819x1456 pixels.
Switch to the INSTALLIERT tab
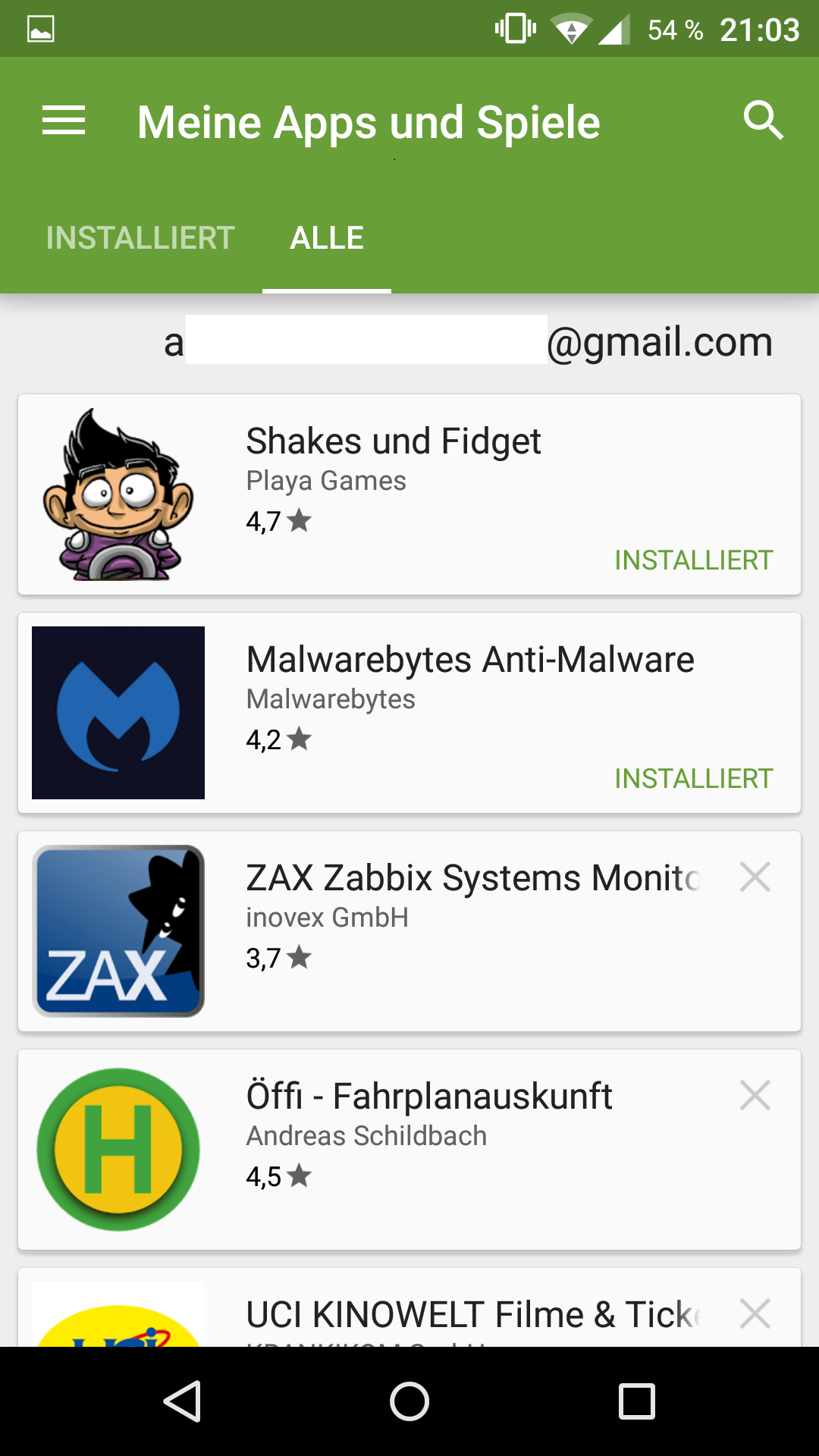[x=140, y=238]
